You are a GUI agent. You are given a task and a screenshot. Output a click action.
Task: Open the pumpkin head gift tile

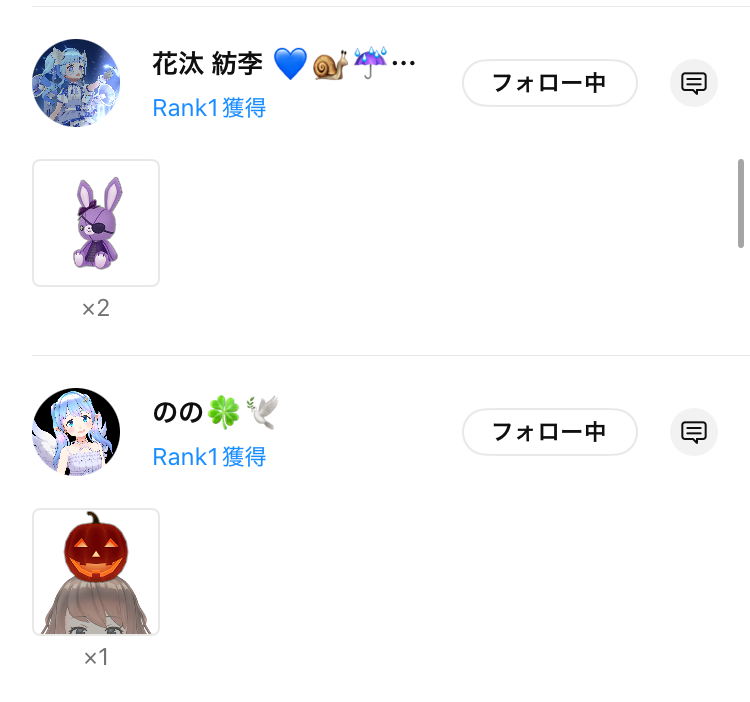click(x=96, y=572)
